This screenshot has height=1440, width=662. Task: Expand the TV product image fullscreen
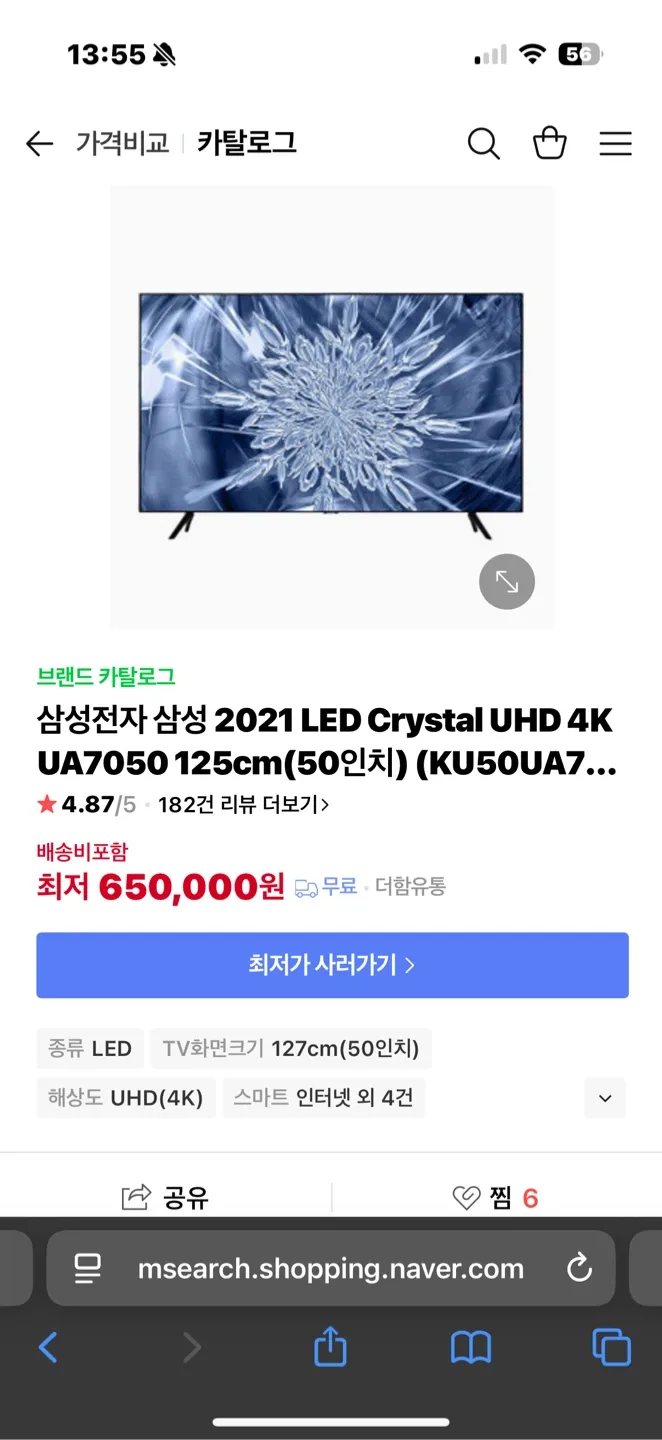[507, 581]
